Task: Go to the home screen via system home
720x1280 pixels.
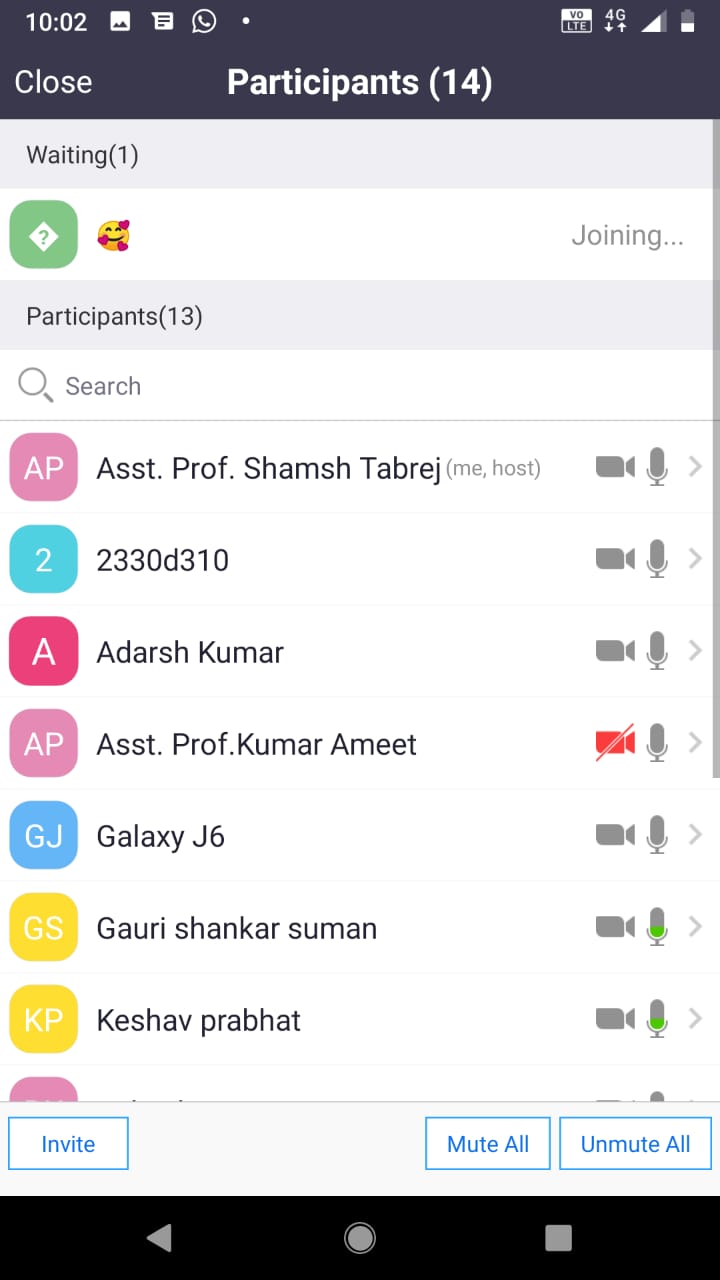Action: tap(360, 1238)
